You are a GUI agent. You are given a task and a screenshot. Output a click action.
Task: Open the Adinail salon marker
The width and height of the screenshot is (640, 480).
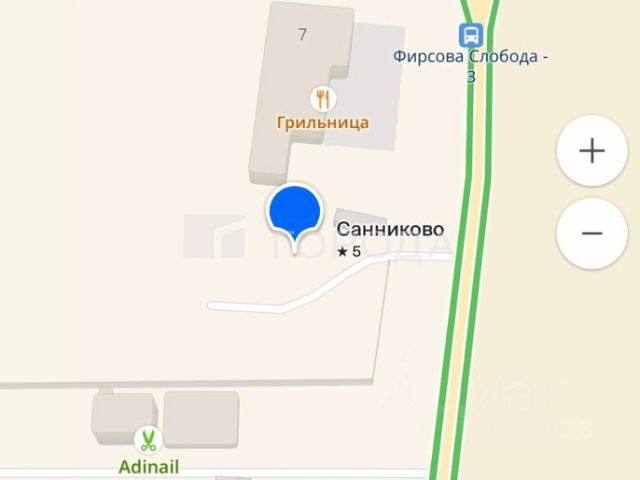[148, 440]
